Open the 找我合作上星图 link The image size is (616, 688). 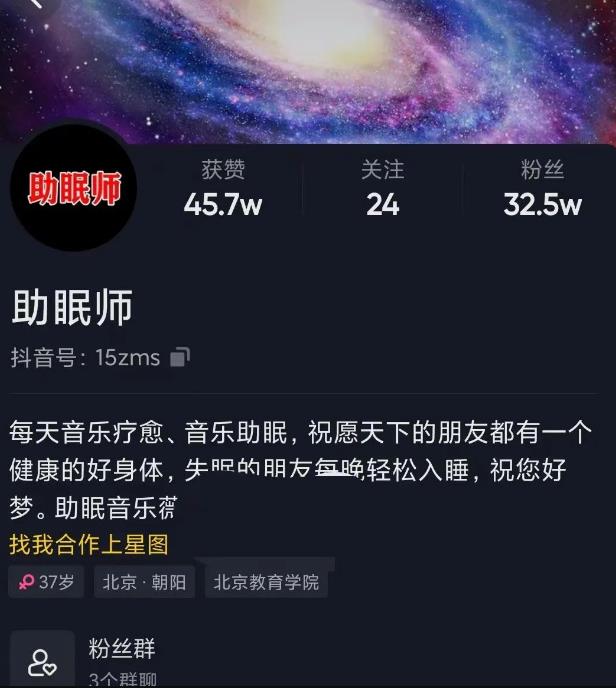pos(89,545)
